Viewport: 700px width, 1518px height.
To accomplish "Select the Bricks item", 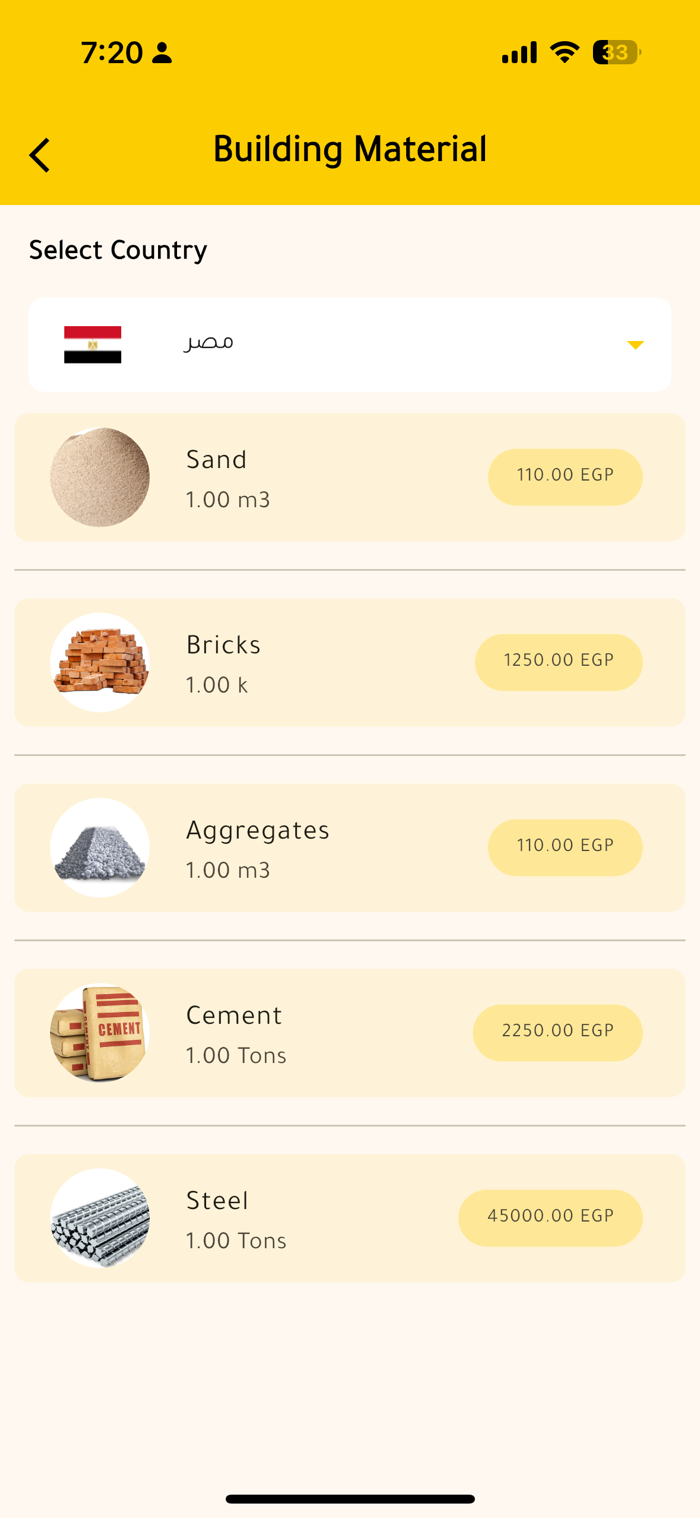I will (350, 662).
